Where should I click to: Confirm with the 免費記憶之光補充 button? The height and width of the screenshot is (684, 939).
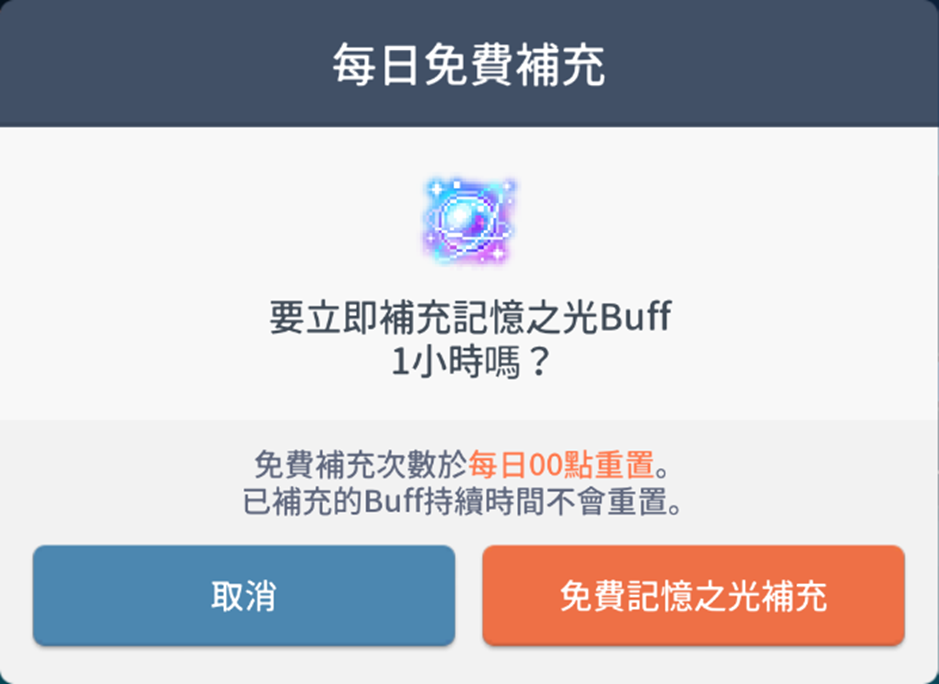point(693,595)
